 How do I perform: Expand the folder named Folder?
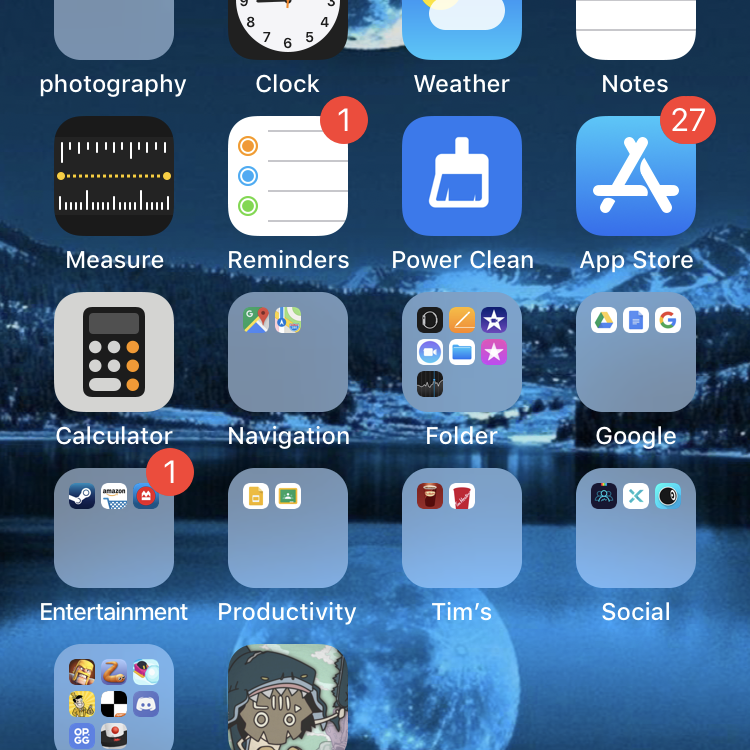click(461, 352)
